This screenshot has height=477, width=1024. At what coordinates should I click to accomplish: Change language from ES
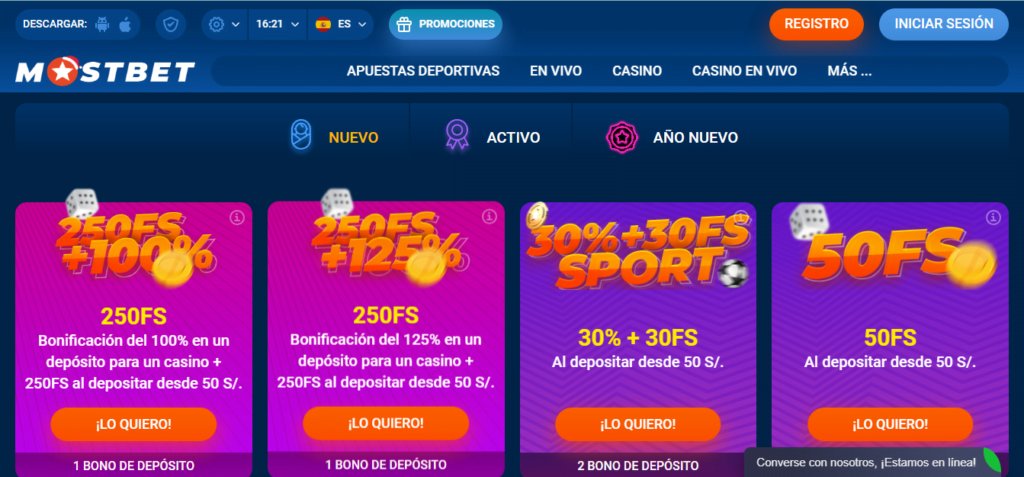click(x=340, y=24)
